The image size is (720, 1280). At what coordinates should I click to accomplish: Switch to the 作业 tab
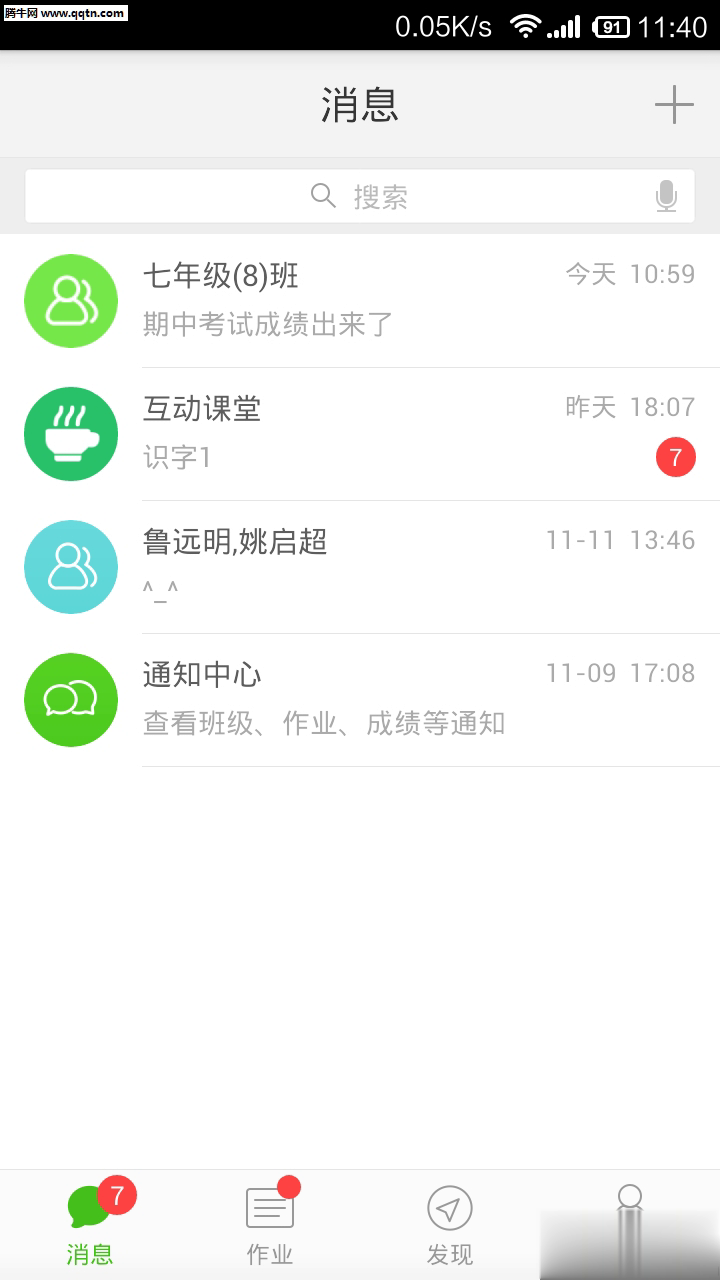pos(270,1220)
